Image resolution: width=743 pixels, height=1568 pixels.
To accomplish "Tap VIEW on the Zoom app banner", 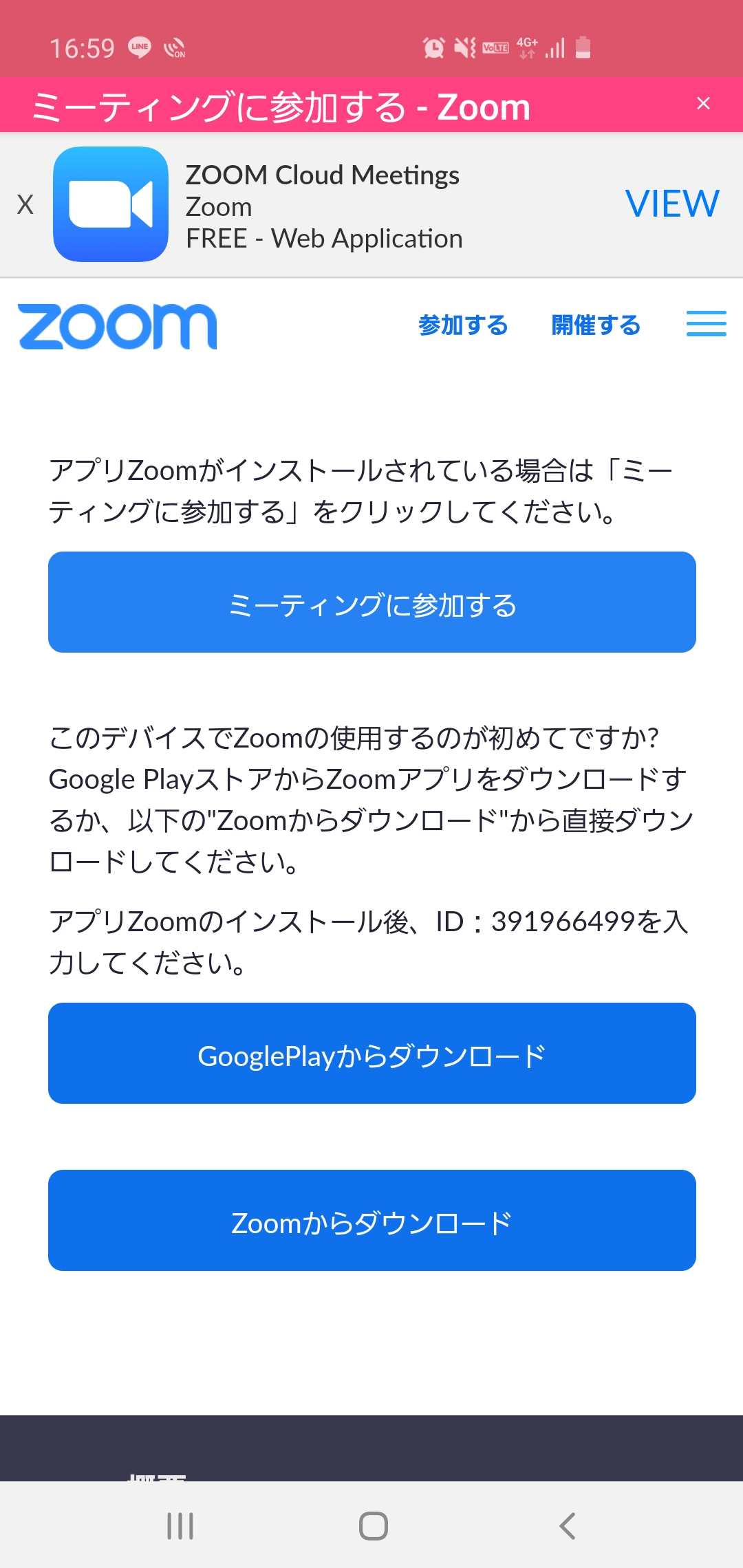I will (x=672, y=204).
